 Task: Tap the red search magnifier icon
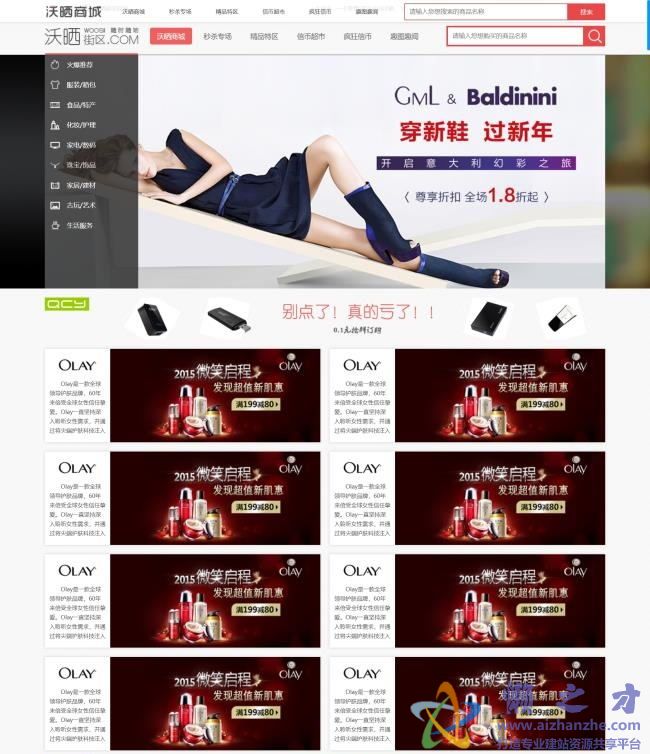pyautogui.click(x=594, y=36)
